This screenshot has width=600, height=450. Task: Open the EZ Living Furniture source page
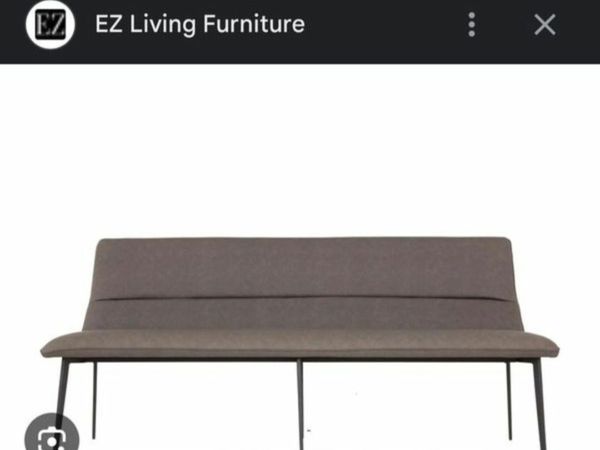point(199,25)
